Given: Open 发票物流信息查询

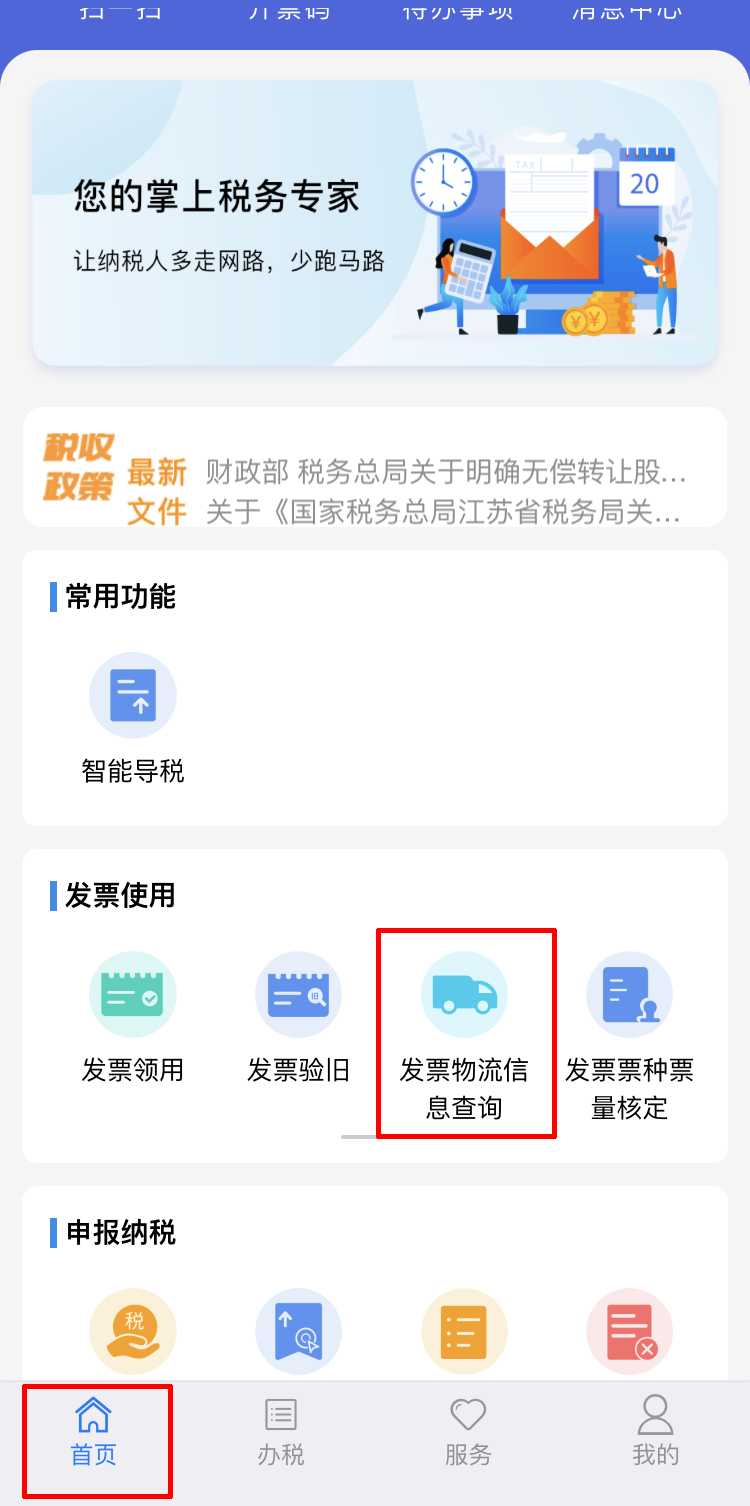Looking at the screenshot, I should click(465, 1034).
